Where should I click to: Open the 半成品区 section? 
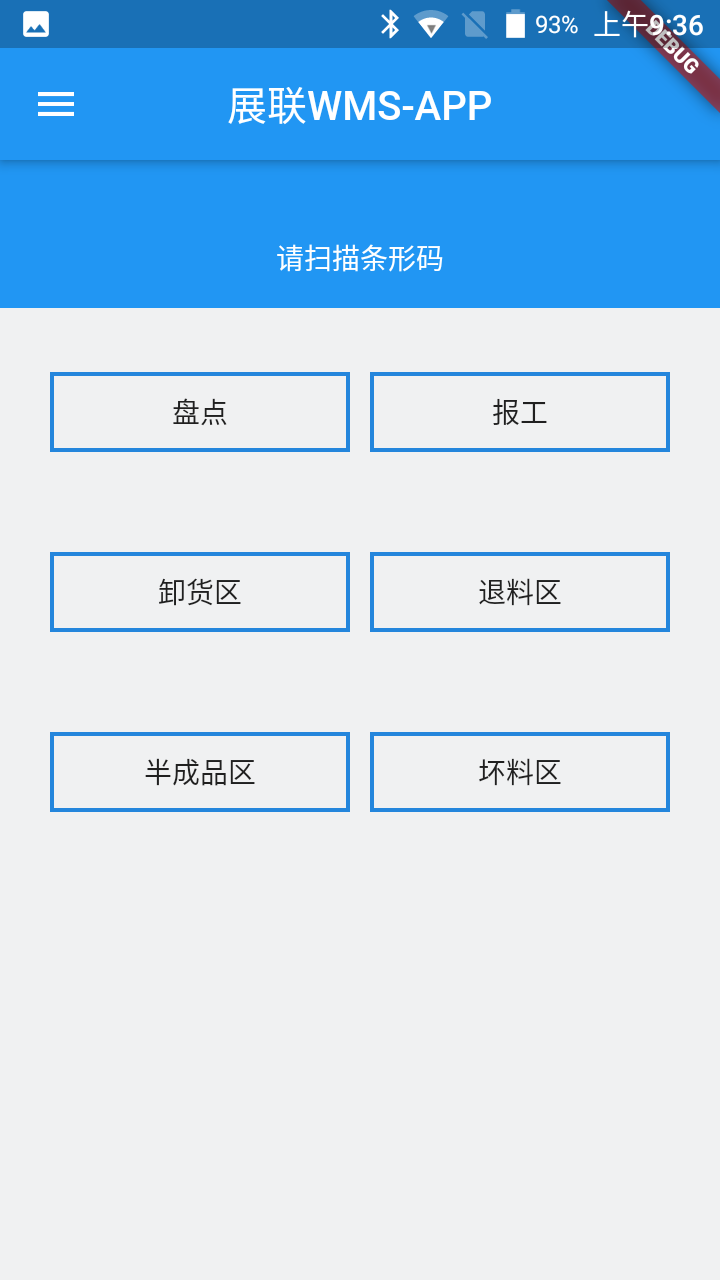(x=200, y=772)
